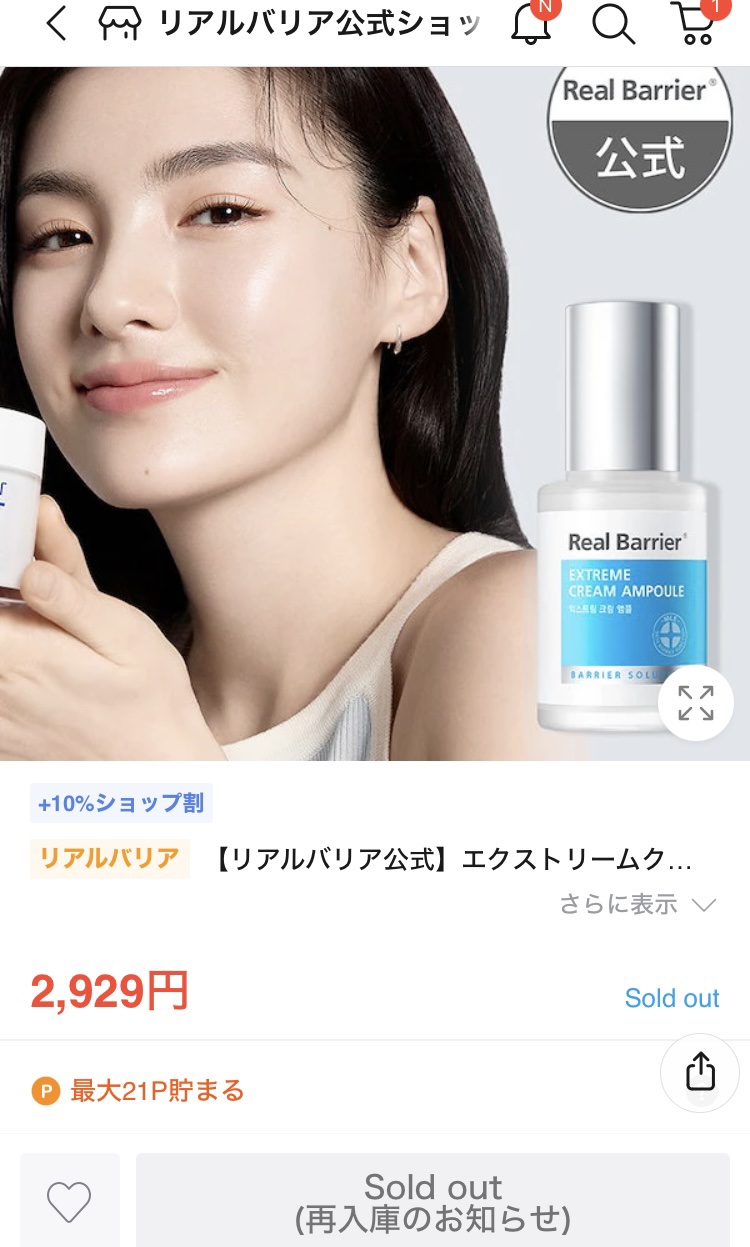View the shopping cart
750x1247 pixels.
(694, 24)
